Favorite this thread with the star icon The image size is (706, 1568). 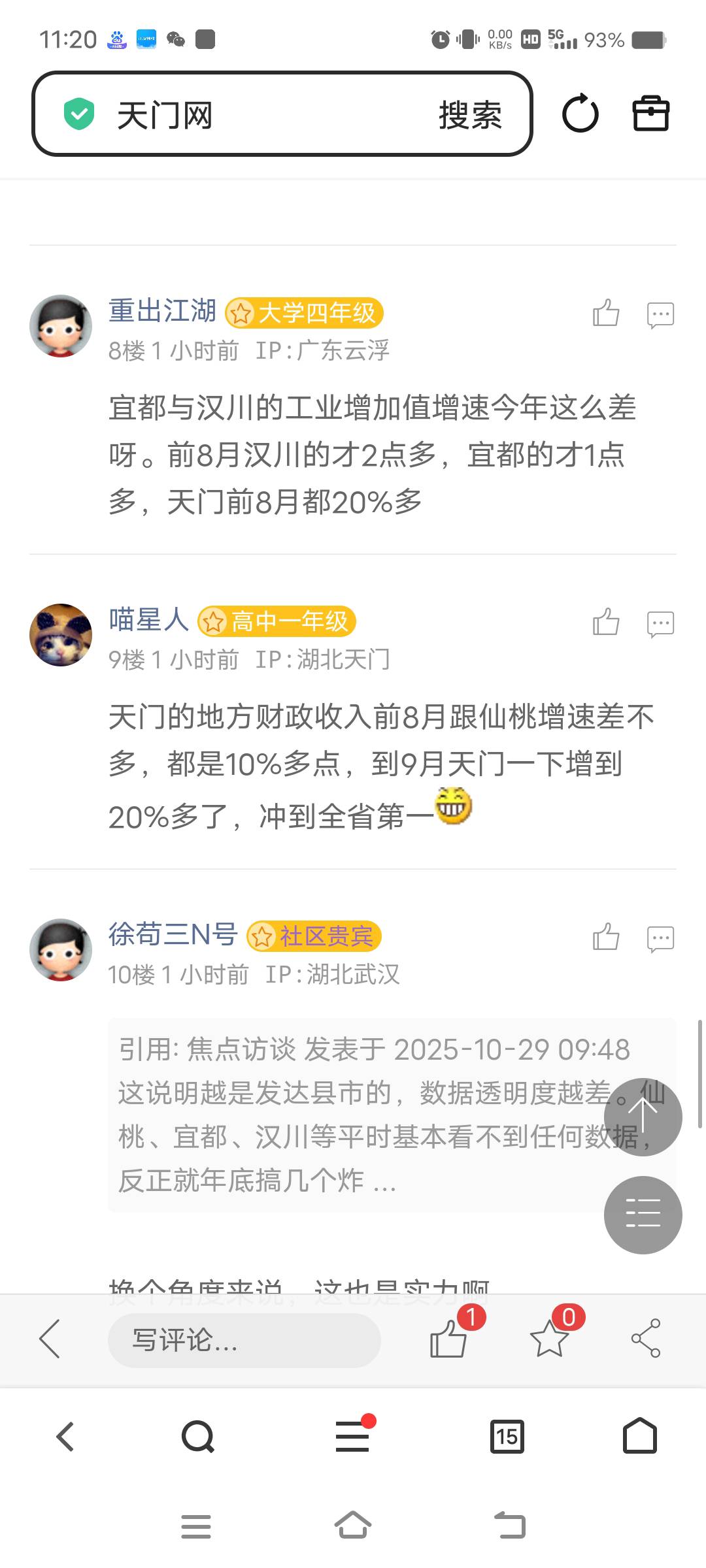coord(549,1338)
